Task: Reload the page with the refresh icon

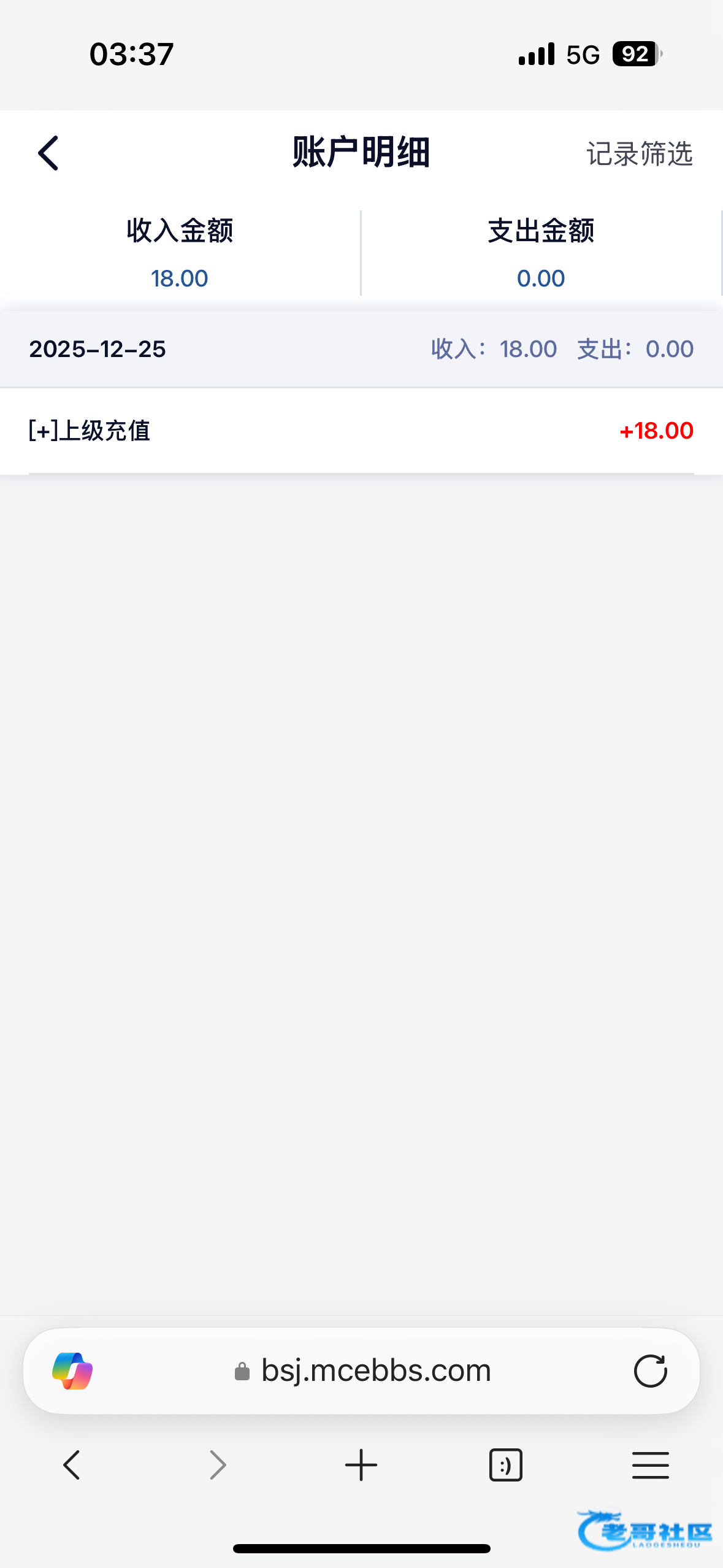Action: [x=650, y=1370]
